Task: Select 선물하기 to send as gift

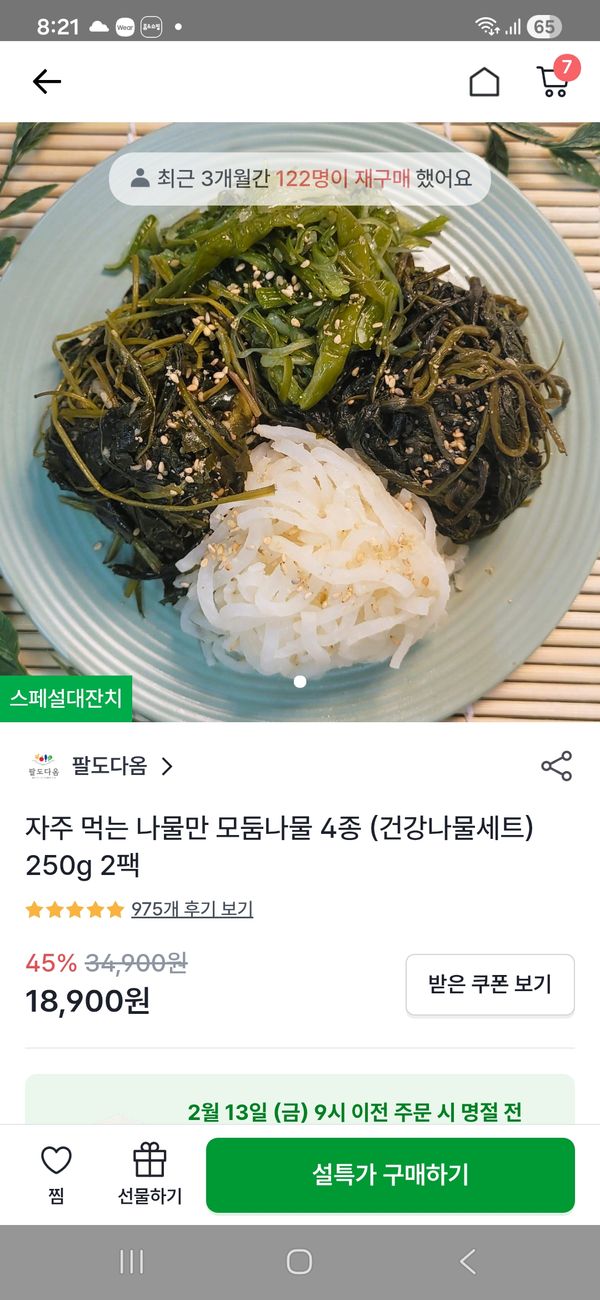Action: pyautogui.click(x=150, y=1174)
